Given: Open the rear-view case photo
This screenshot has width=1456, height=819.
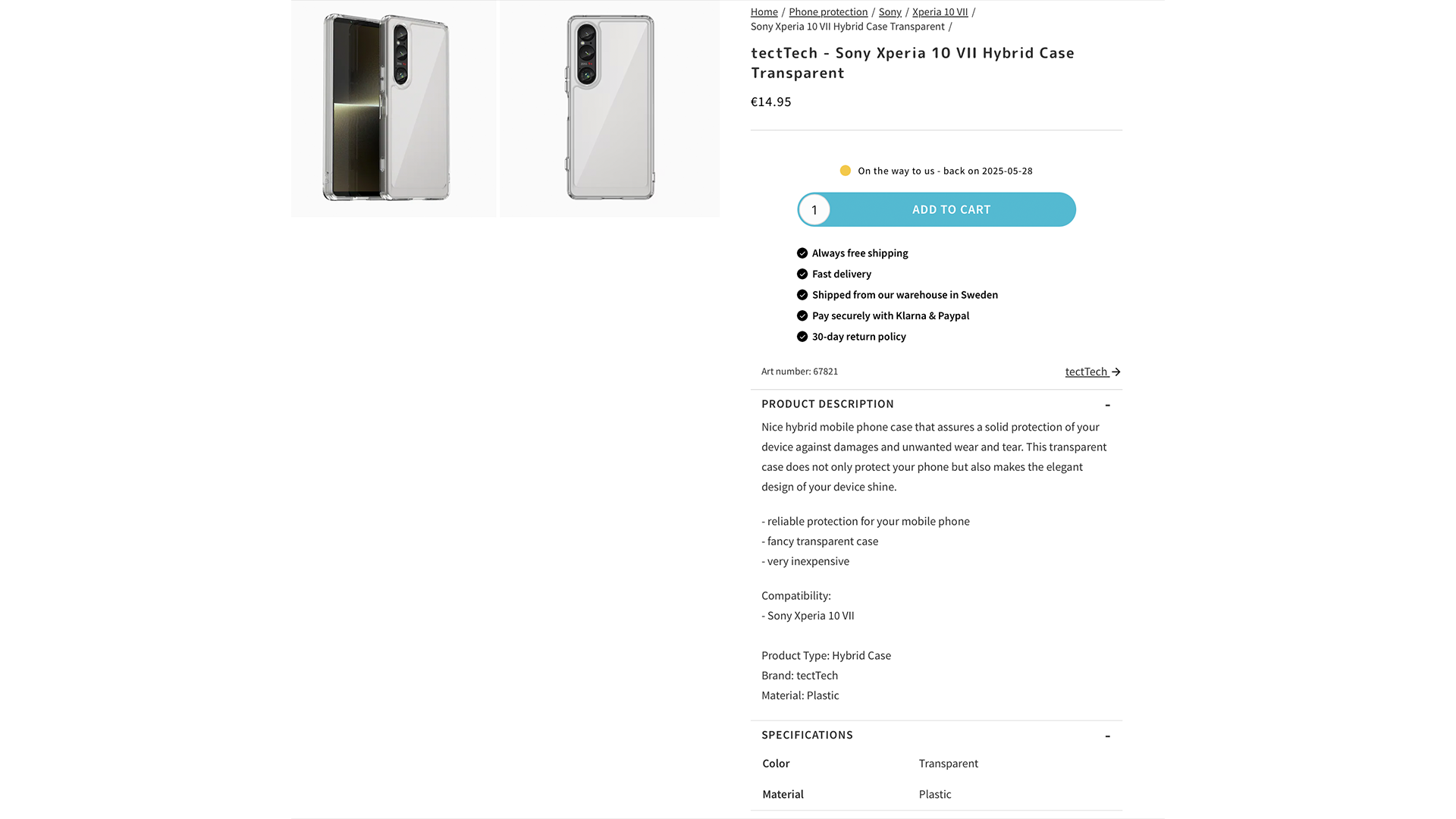Looking at the screenshot, I should pyautogui.click(x=610, y=108).
